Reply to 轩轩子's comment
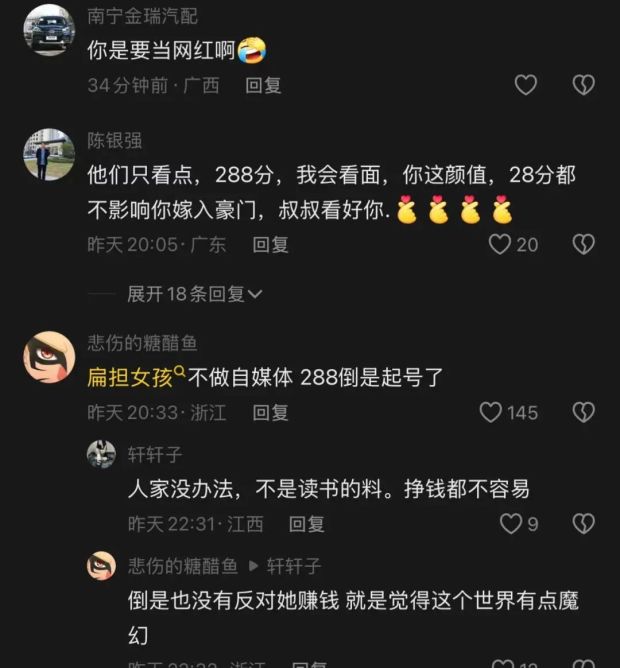The height and width of the screenshot is (668, 620). coord(306,523)
